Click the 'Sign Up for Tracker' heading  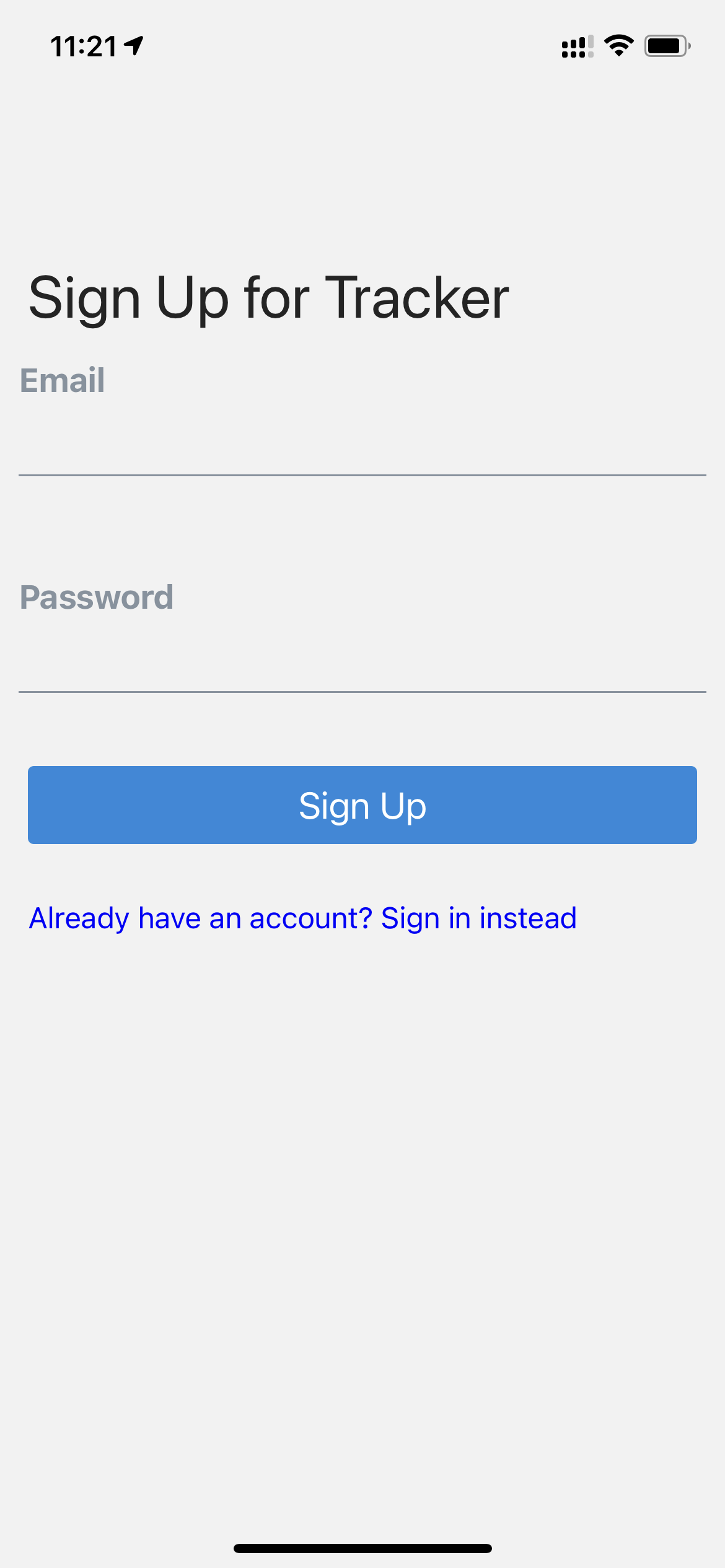point(270,297)
